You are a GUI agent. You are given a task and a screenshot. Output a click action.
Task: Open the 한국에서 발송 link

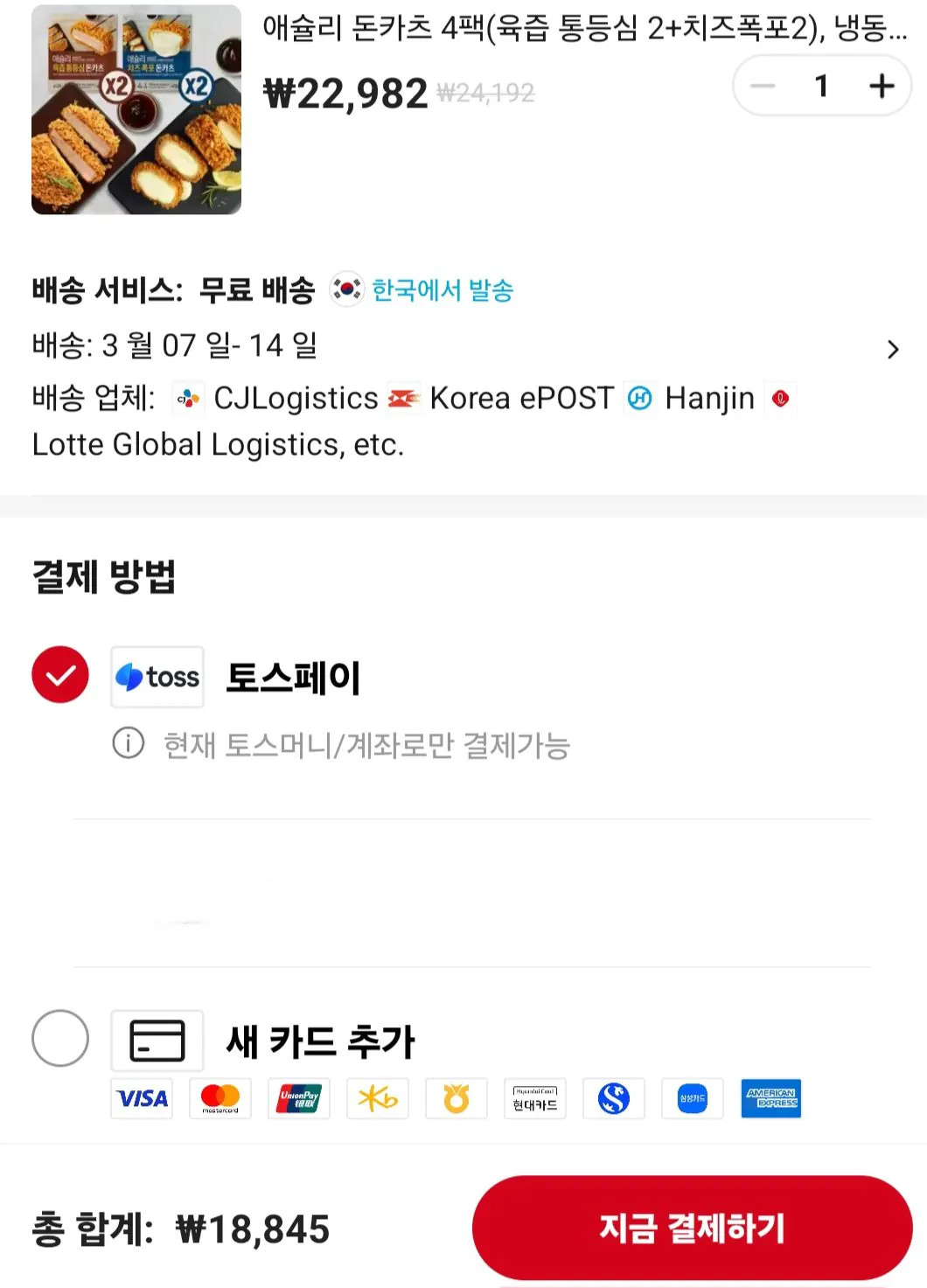coord(440,290)
